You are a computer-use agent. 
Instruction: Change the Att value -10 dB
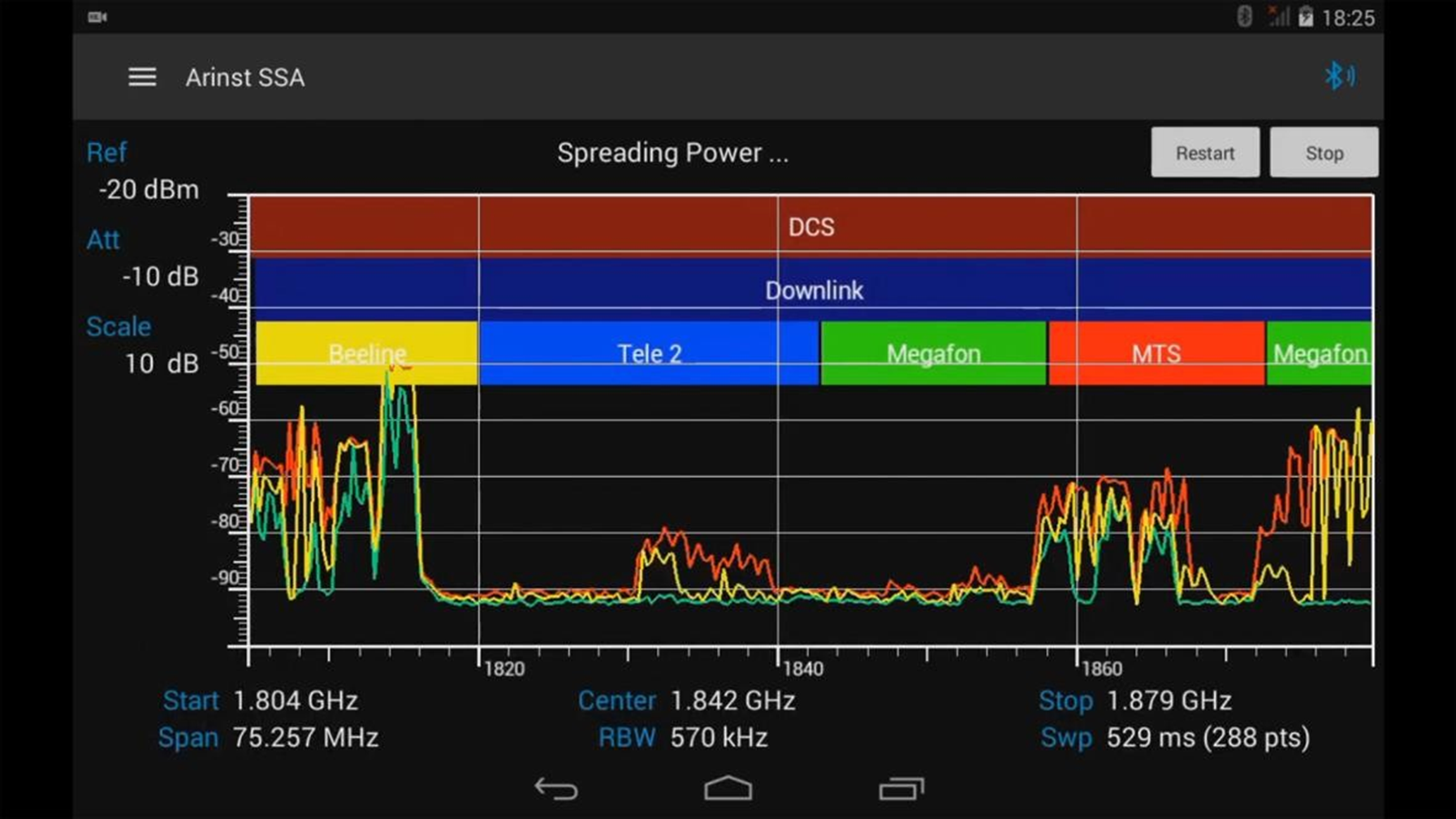pyautogui.click(x=160, y=277)
